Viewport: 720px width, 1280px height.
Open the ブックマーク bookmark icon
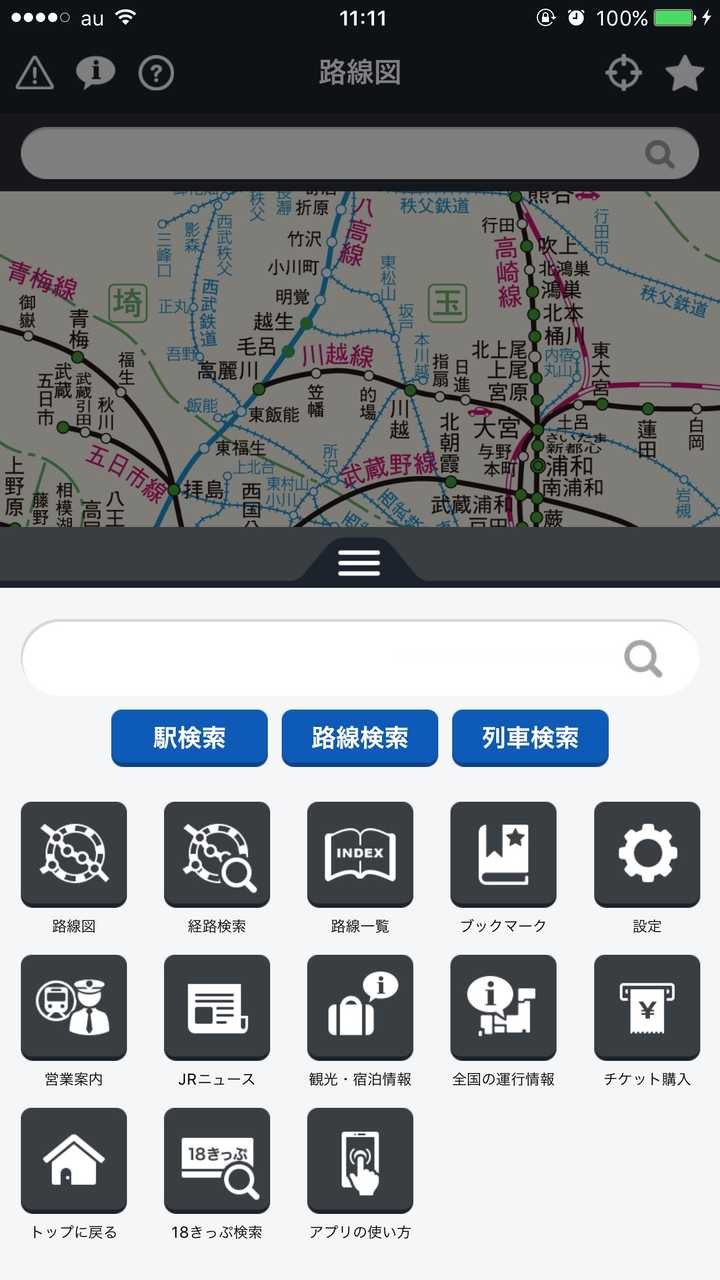pyautogui.click(x=503, y=855)
